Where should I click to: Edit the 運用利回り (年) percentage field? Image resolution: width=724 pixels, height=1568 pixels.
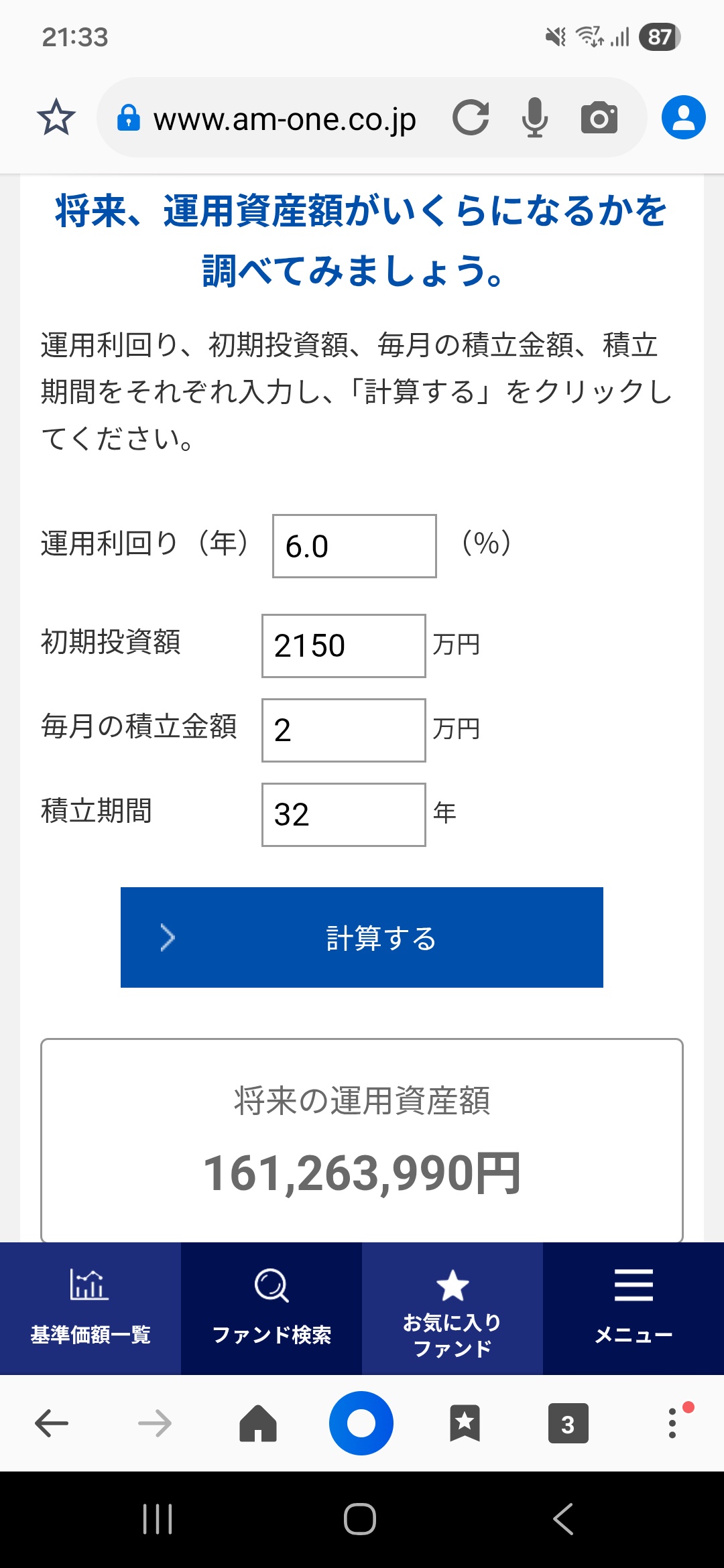click(354, 546)
